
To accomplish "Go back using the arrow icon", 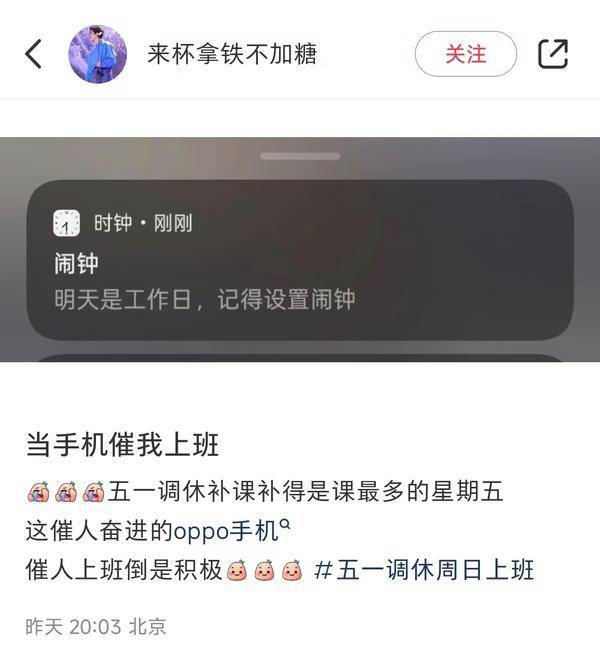I will (34, 54).
